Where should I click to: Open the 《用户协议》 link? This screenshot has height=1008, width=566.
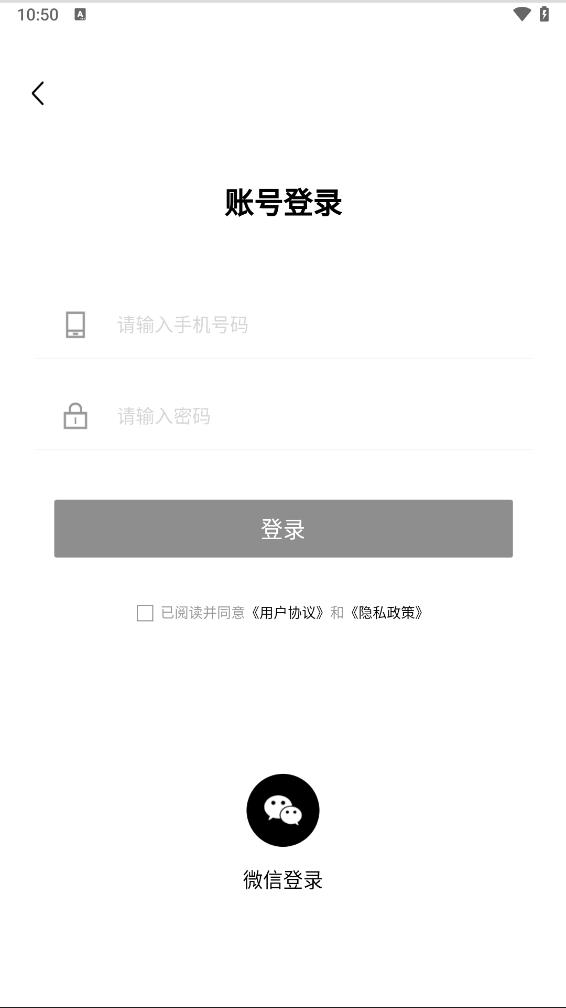pyautogui.click(x=288, y=613)
